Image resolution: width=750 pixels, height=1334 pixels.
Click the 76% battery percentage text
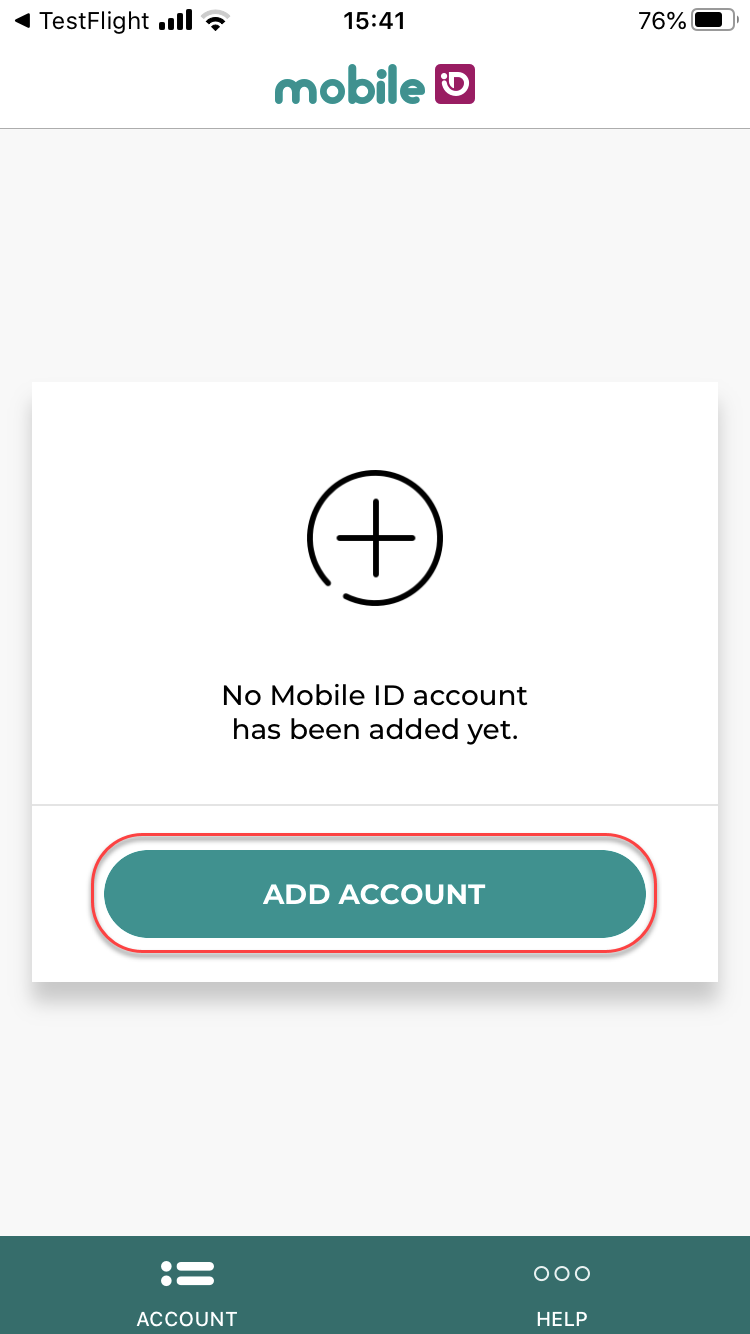pos(662,20)
